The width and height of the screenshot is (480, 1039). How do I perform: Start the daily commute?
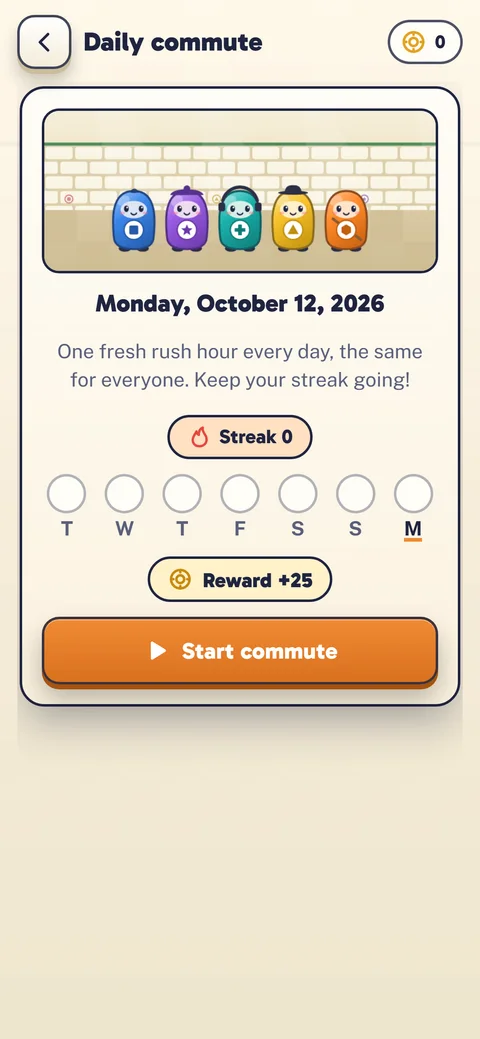[x=240, y=651]
